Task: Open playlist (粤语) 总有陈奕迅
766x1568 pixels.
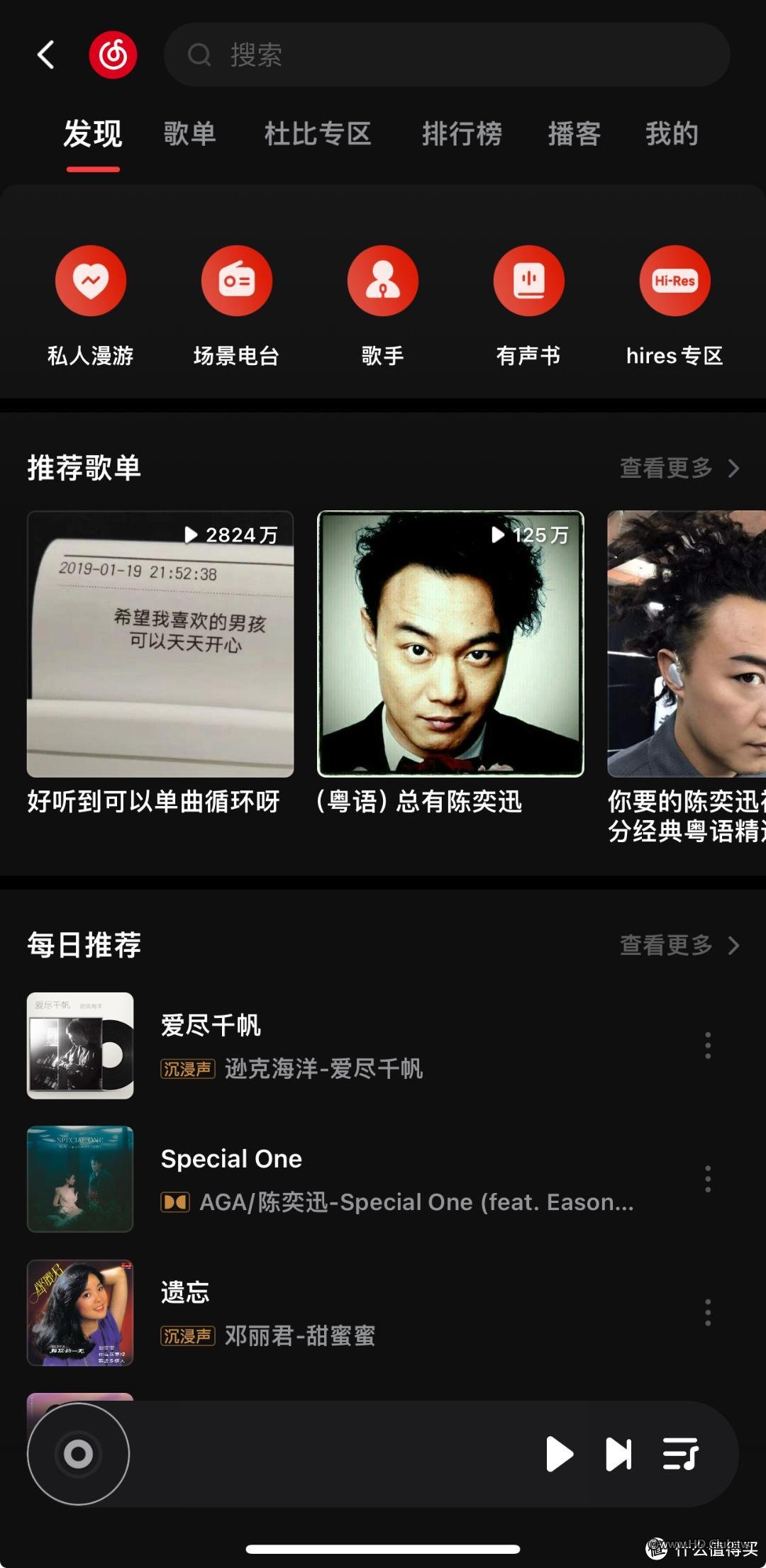Action: 450,644
